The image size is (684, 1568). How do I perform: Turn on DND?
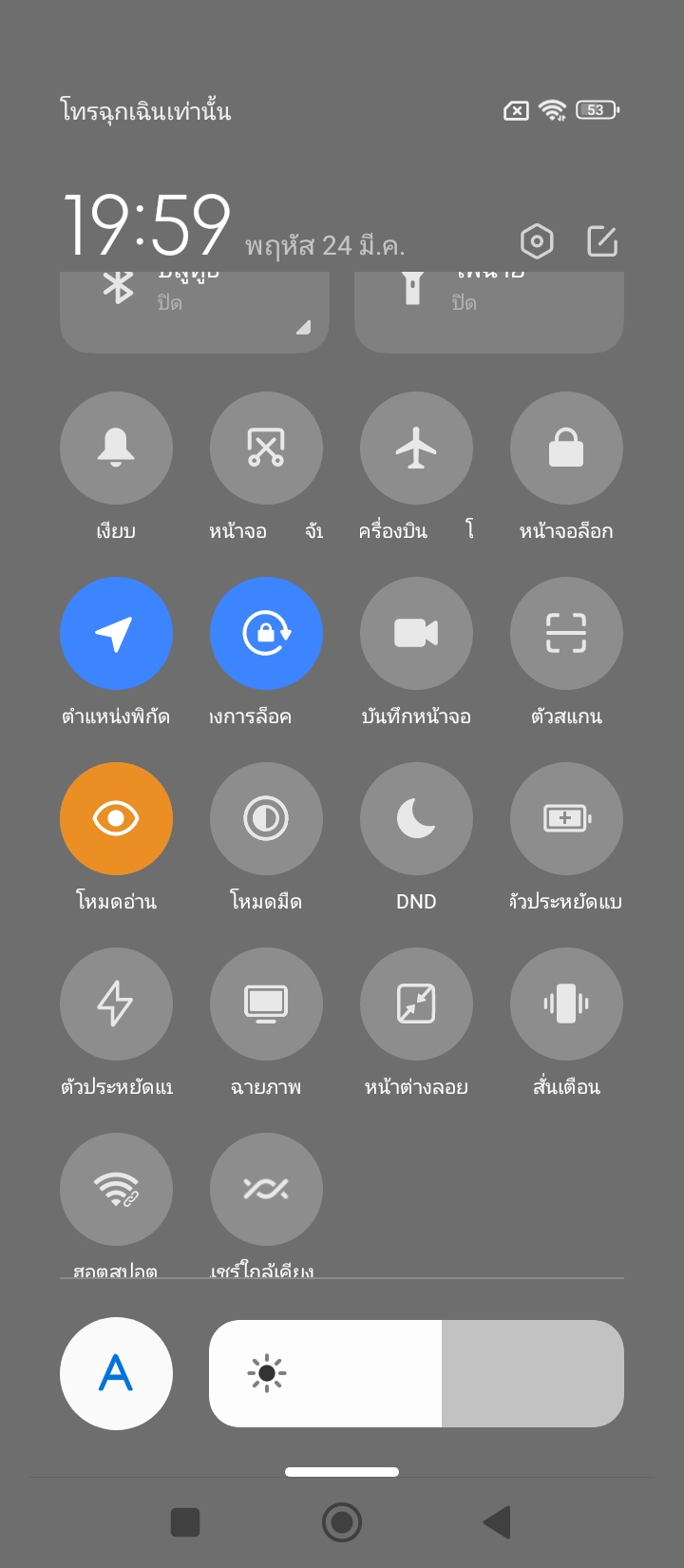[x=416, y=818]
